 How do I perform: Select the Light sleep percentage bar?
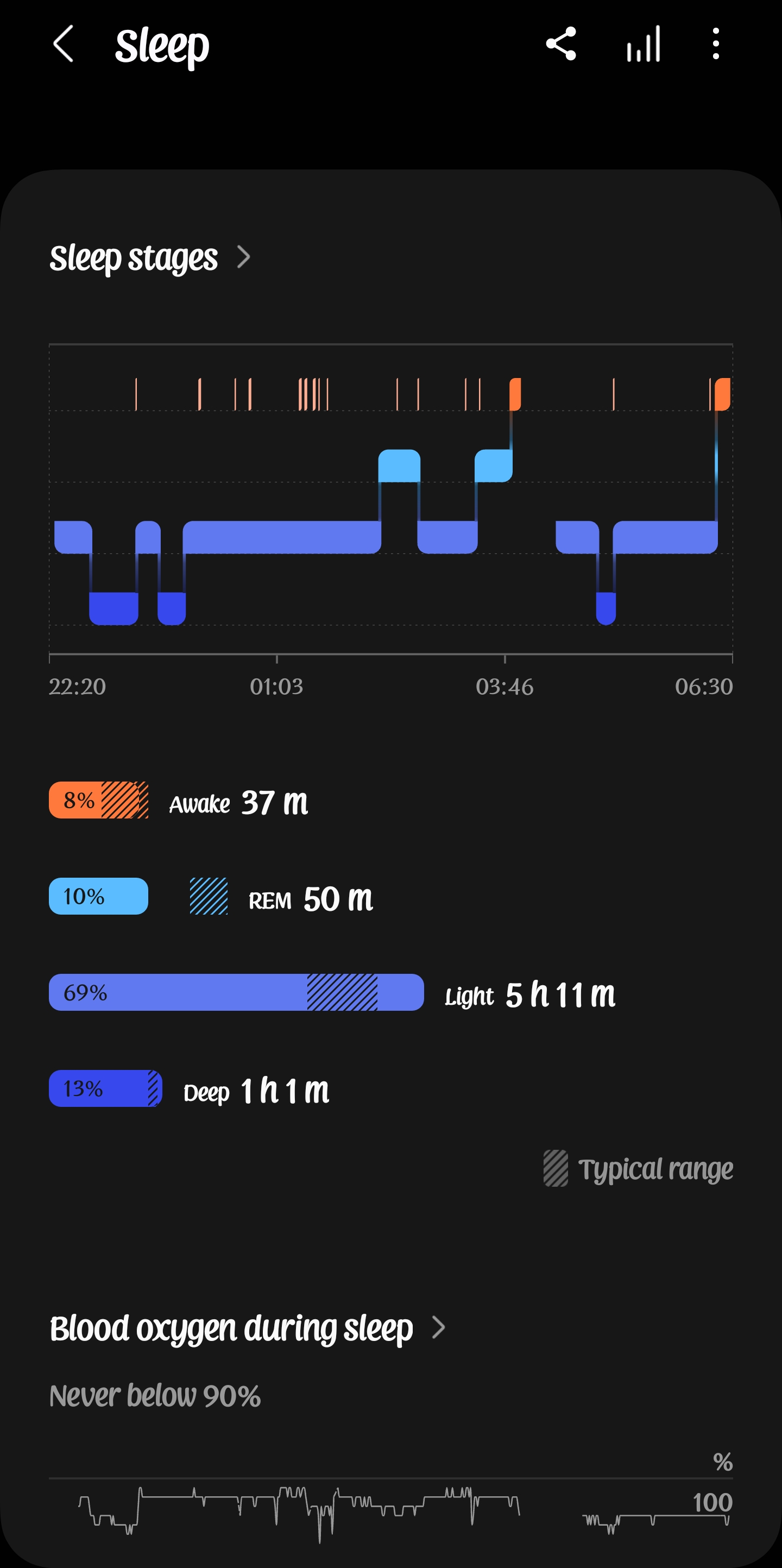236,994
